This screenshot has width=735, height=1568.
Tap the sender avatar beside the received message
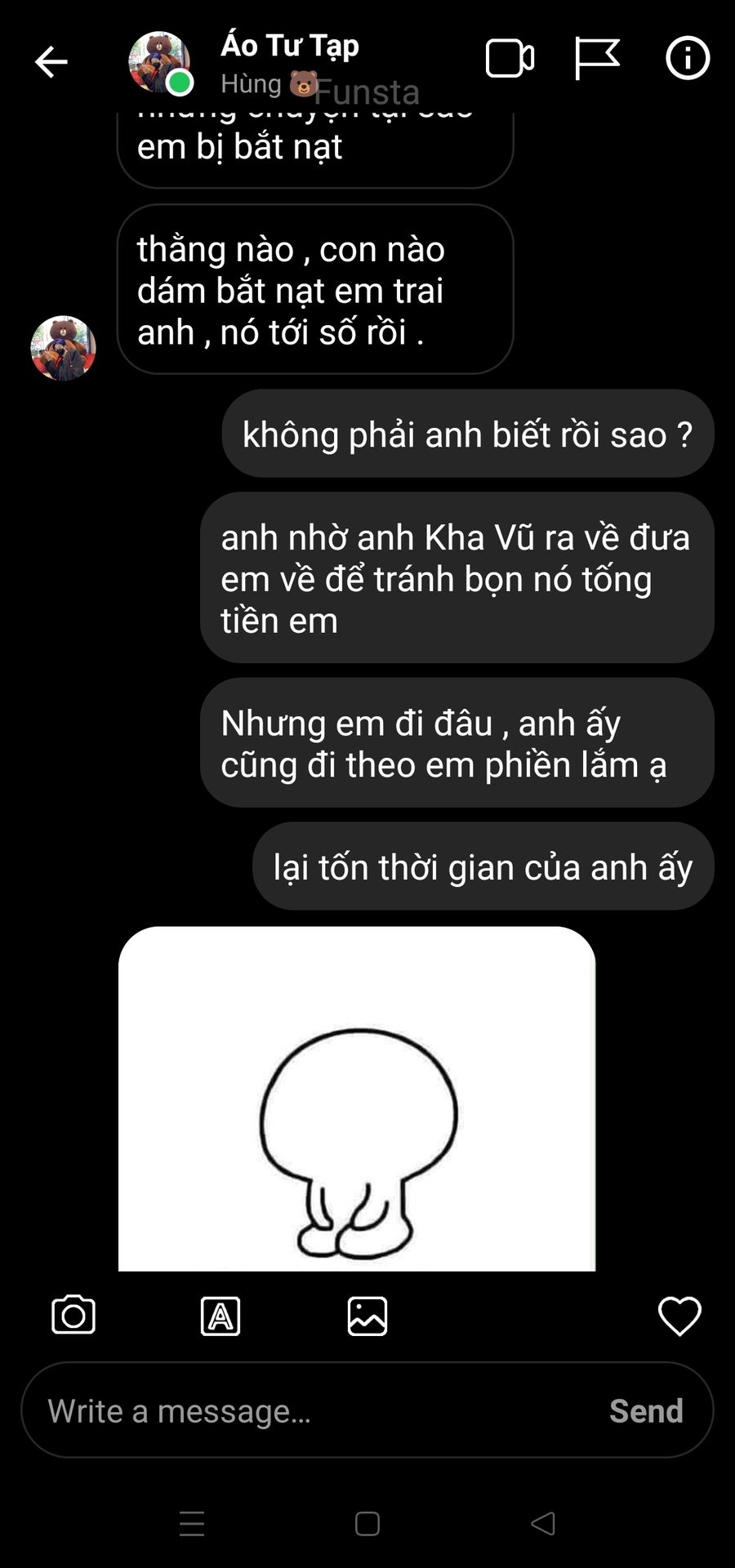(x=64, y=349)
